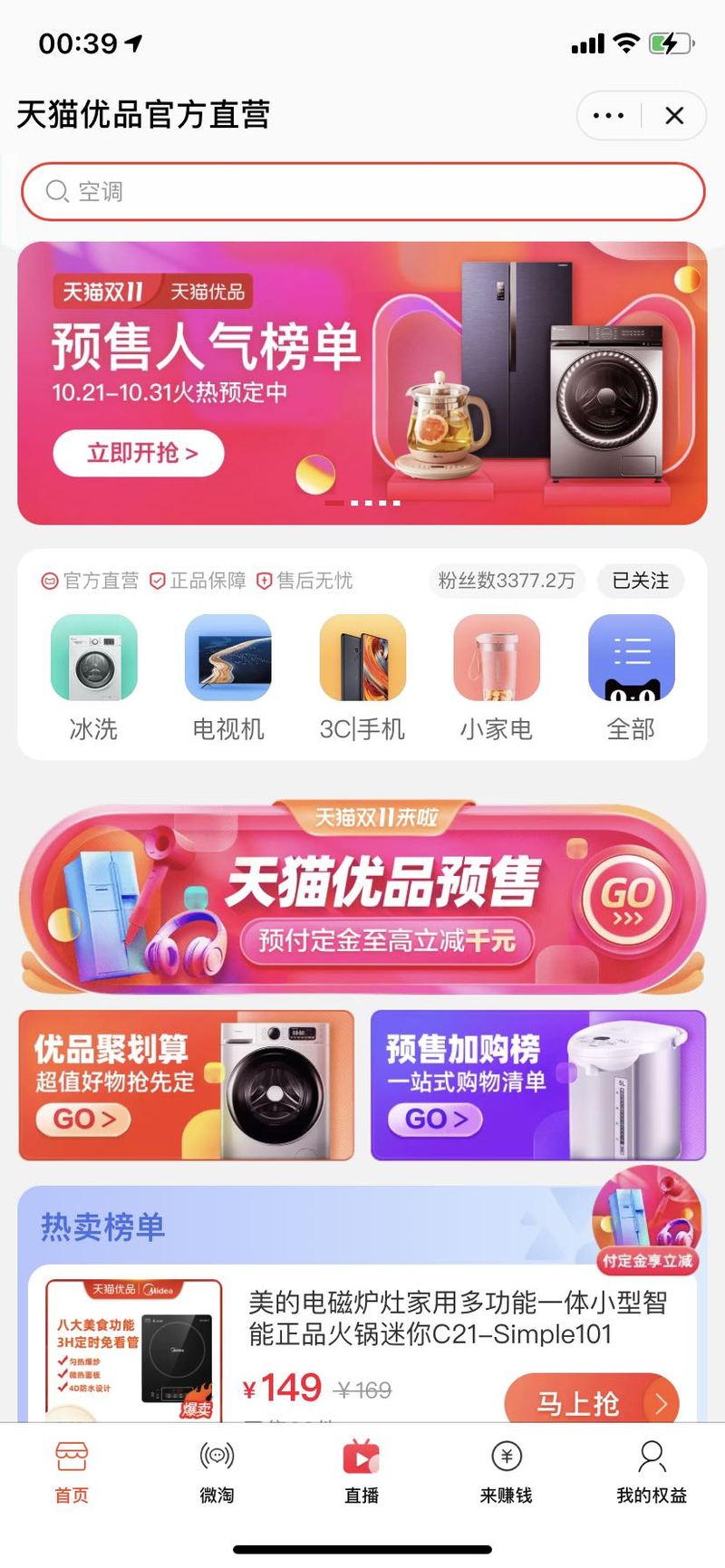Open the 电视机 category
This screenshot has width=725, height=1568.
pyautogui.click(x=227, y=677)
